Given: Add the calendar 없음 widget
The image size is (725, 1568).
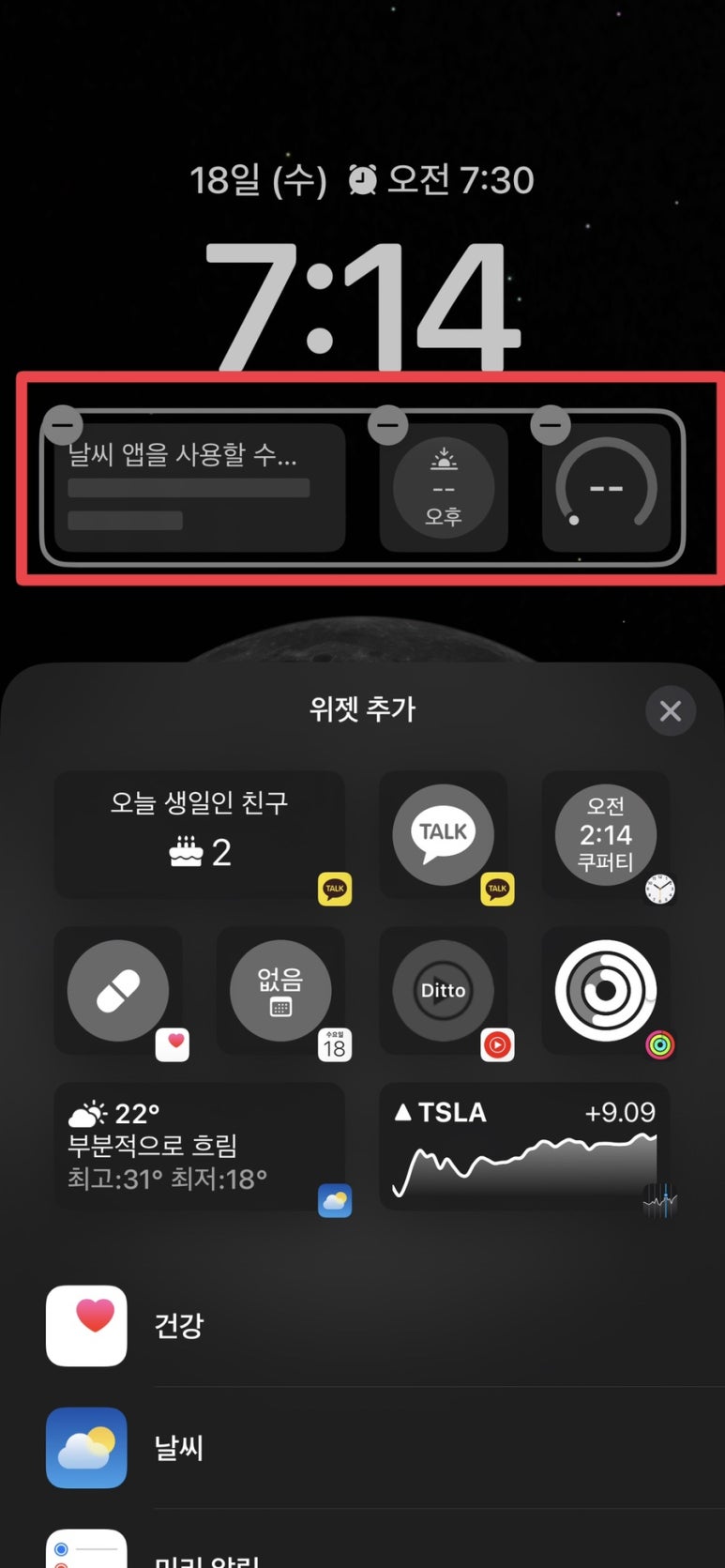Looking at the screenshot, I should coord(280,990).
